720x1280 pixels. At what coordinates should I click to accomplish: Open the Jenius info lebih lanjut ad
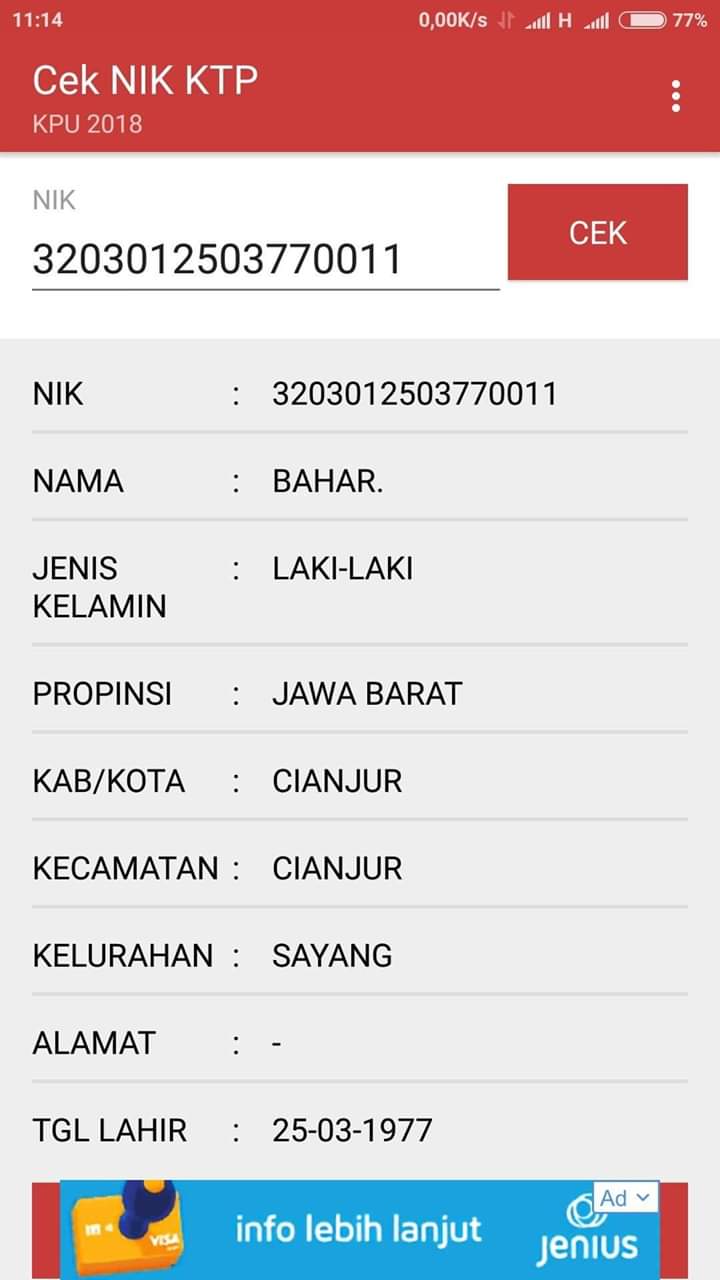click(357, 1230)
